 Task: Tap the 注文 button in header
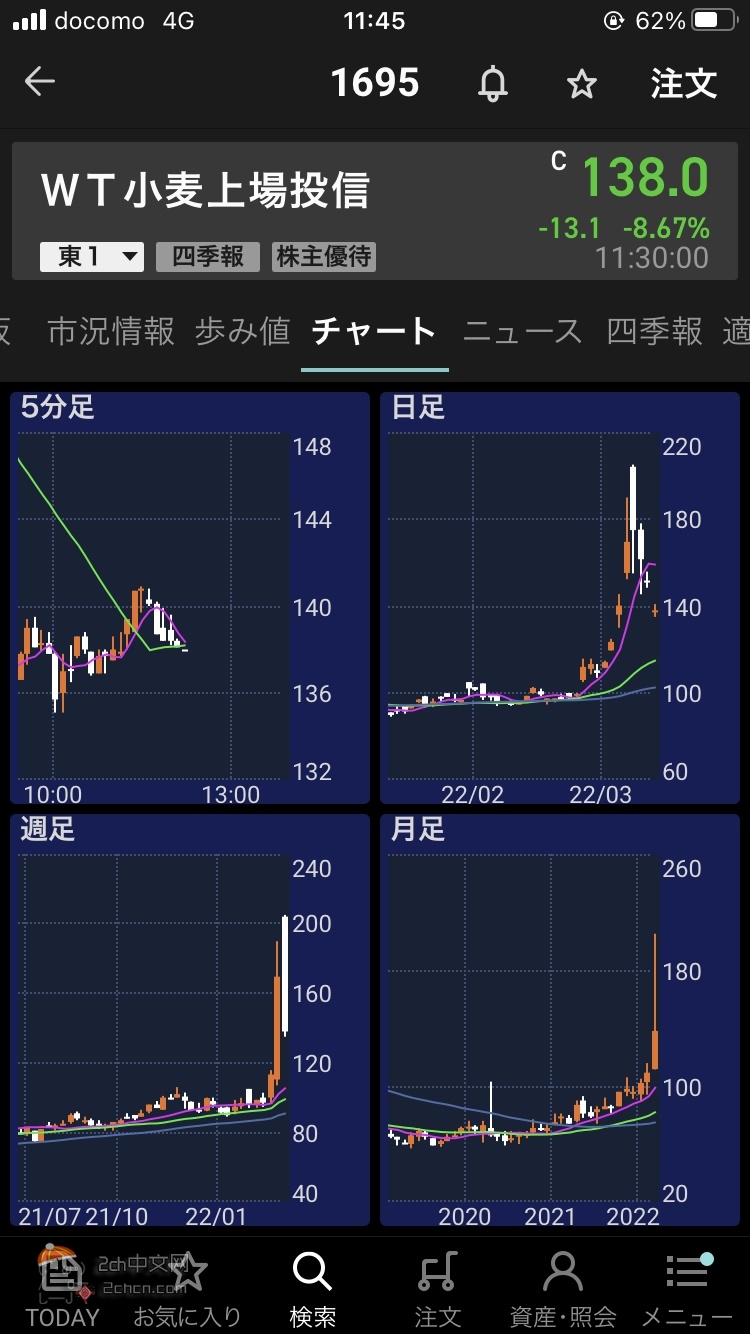tap(684, 83)
